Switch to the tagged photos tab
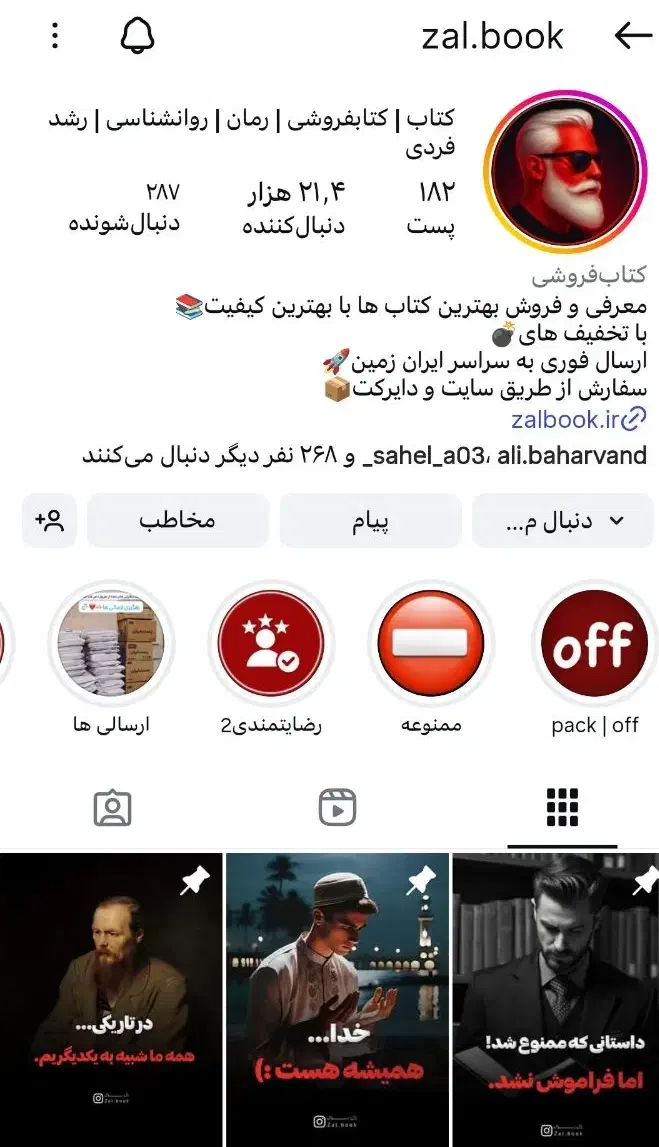The image size is (659, 1147). [112, 808]
